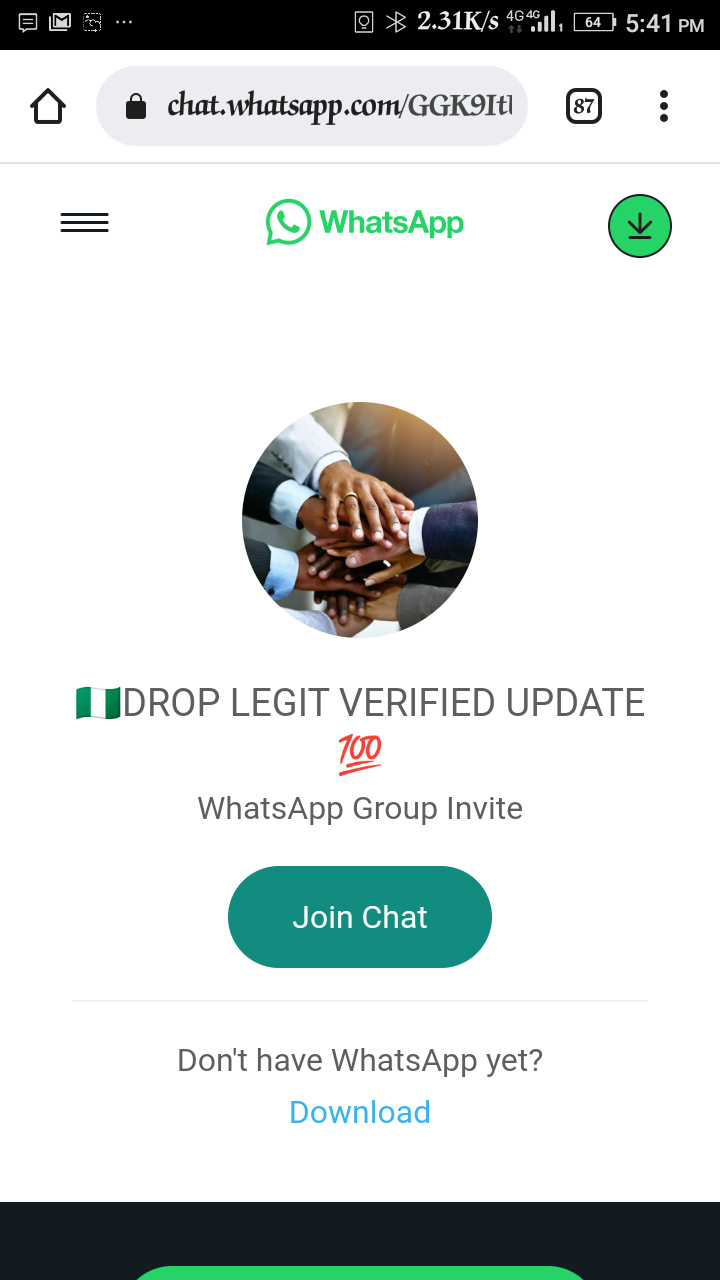Go to the browser home page

[48, 106]
